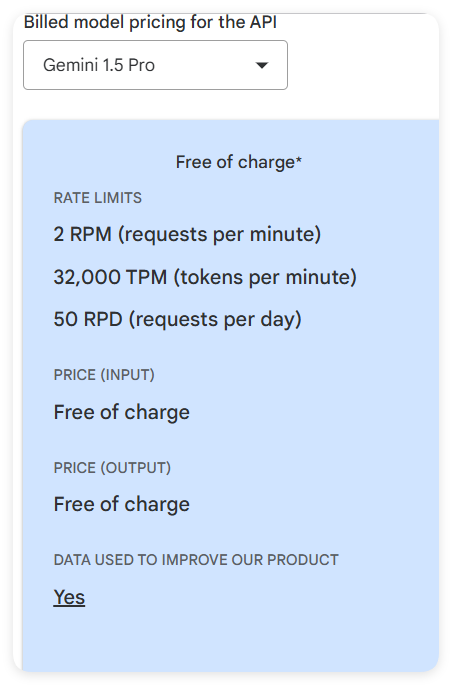This screenshot has width=452, height=685.
Task: Open the Gemini 1.5 Pro model dropdown
Action: pyautogui.click(x=155, y=65)
